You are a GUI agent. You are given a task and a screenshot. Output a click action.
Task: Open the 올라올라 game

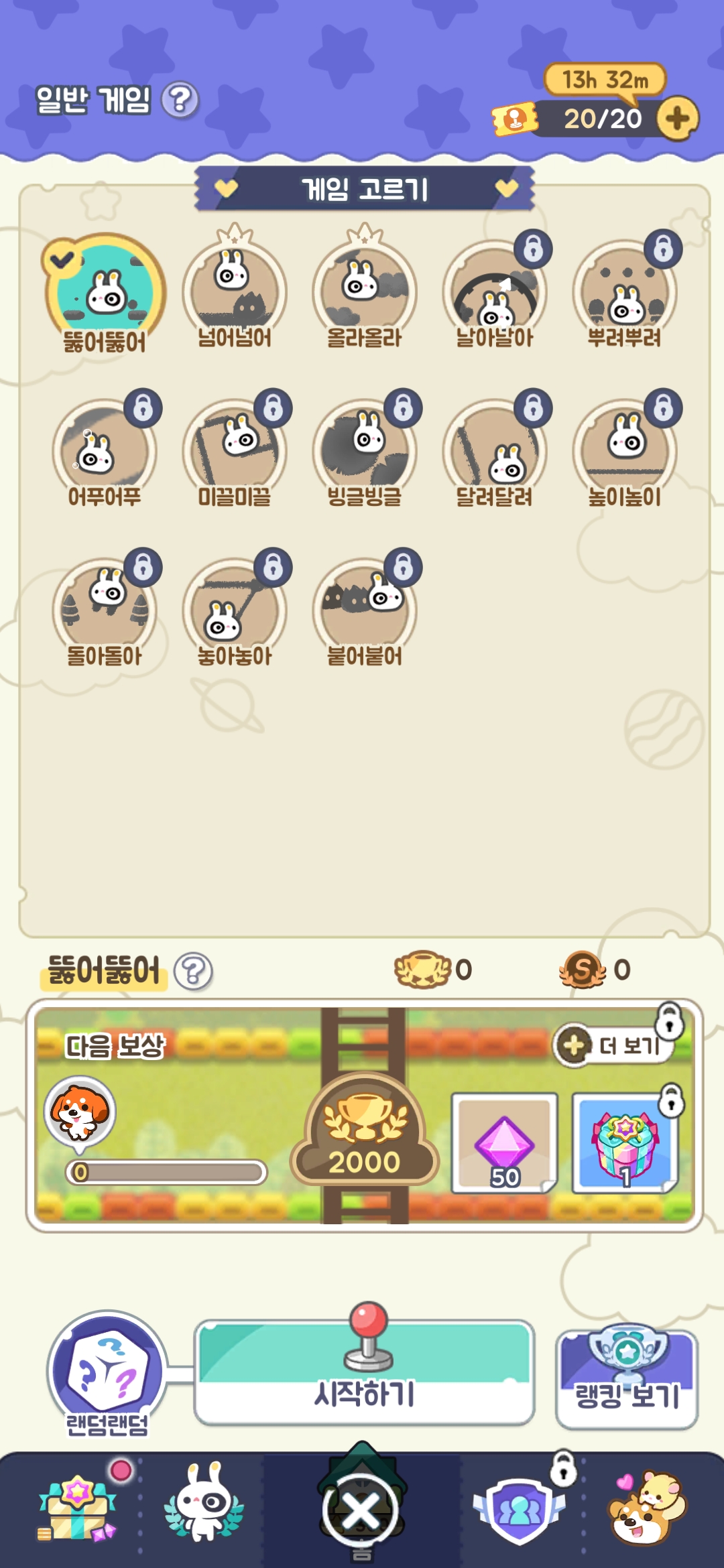coord(363,288)
